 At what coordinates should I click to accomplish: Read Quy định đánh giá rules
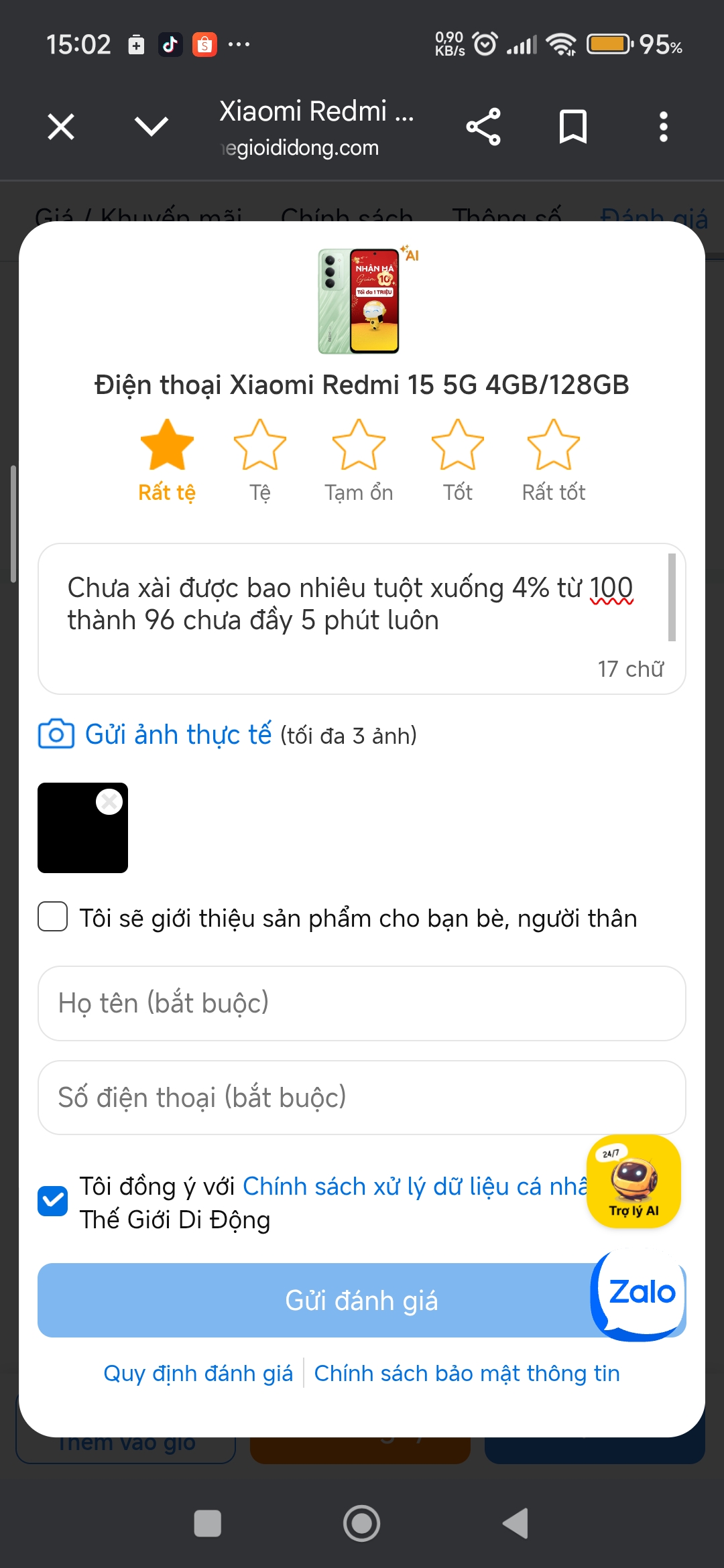(x=198, y=1374)
